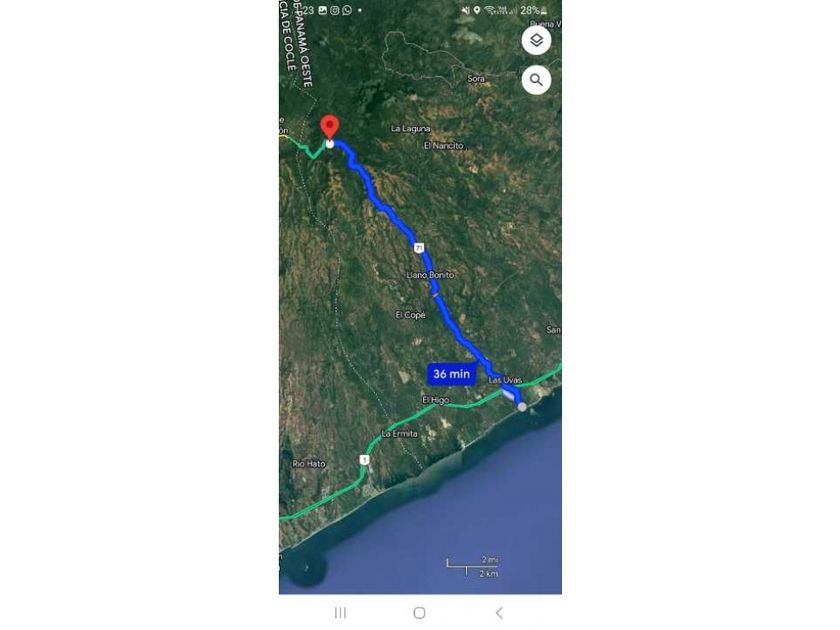Go to the home screen
840x630 pixels.
click(x=419, y=613)
